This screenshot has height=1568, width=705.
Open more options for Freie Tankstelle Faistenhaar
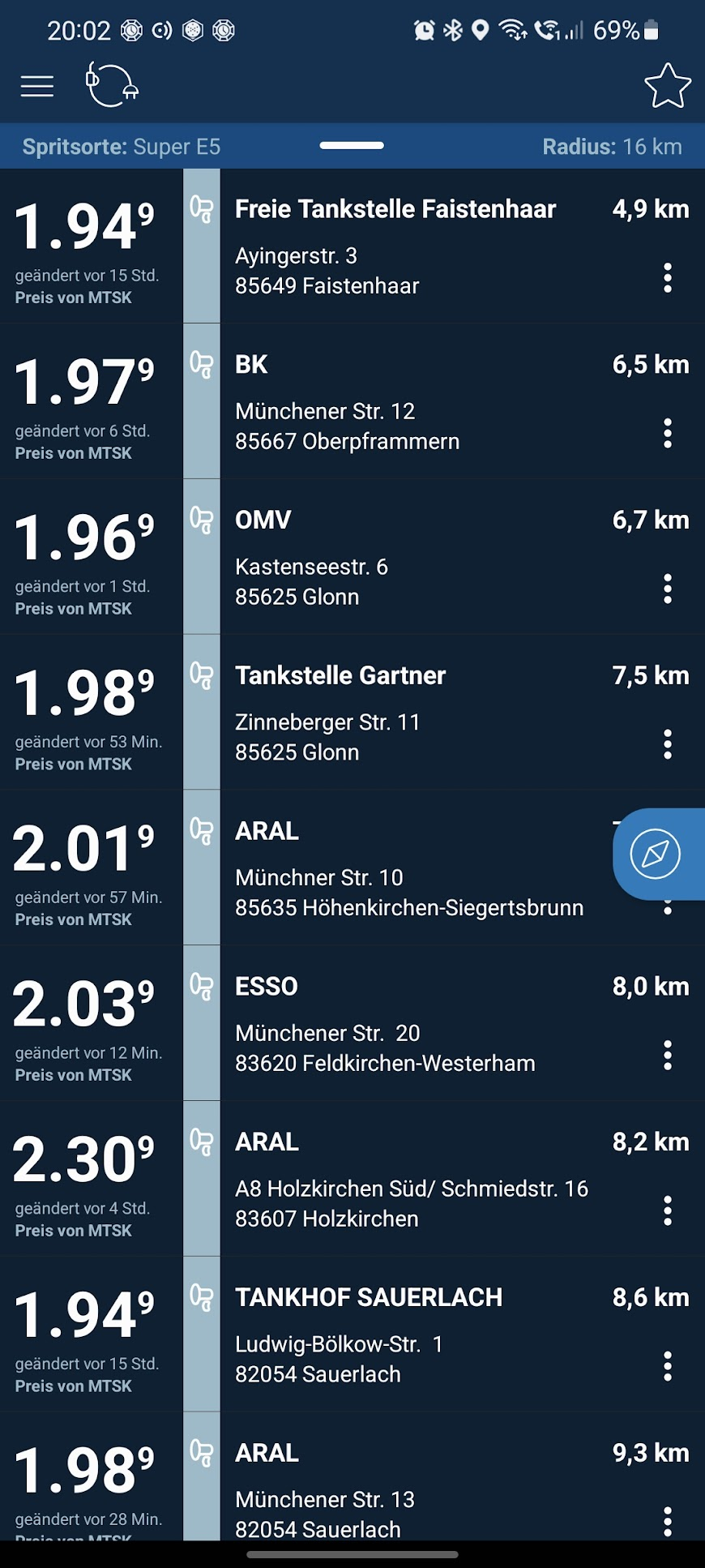click(668, 278)
